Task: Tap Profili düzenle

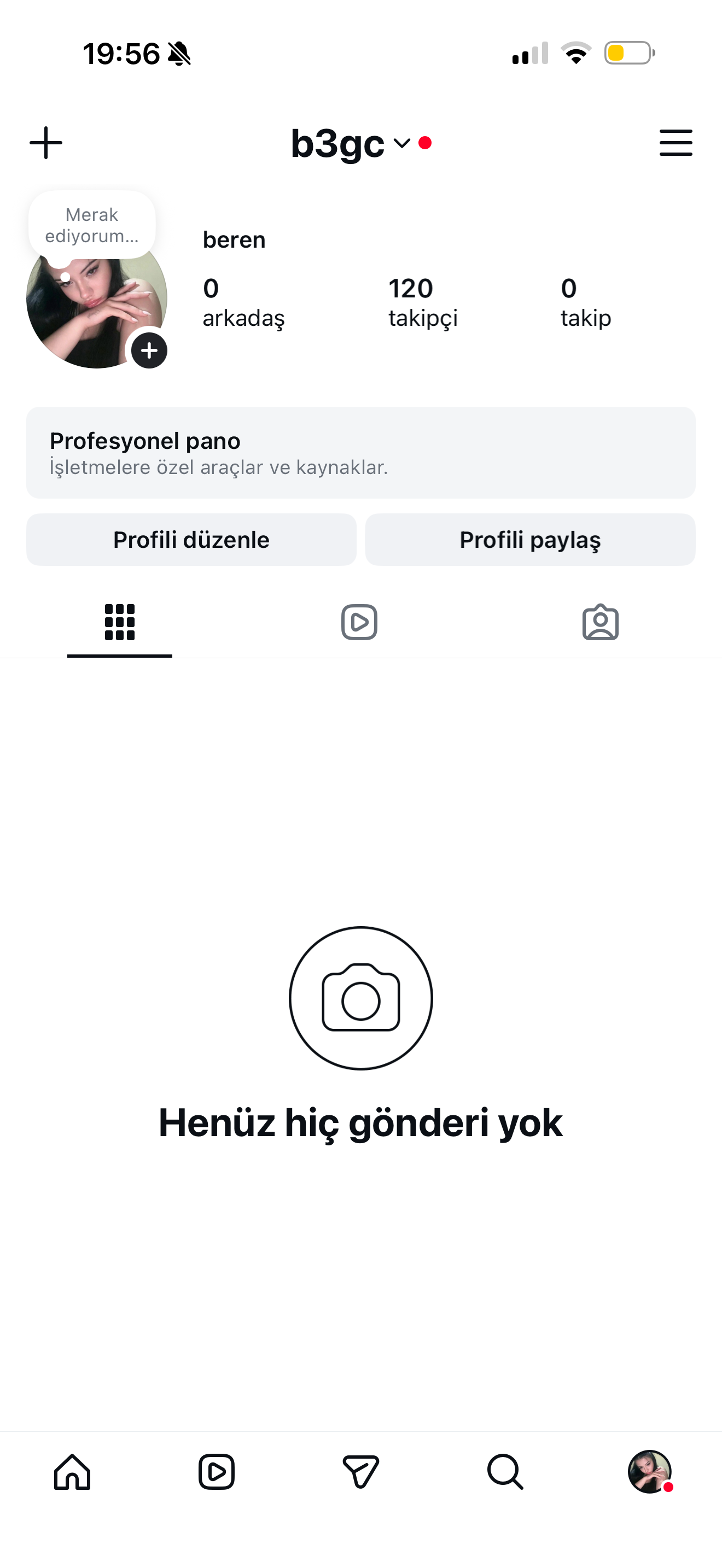Action: [191, 540]
